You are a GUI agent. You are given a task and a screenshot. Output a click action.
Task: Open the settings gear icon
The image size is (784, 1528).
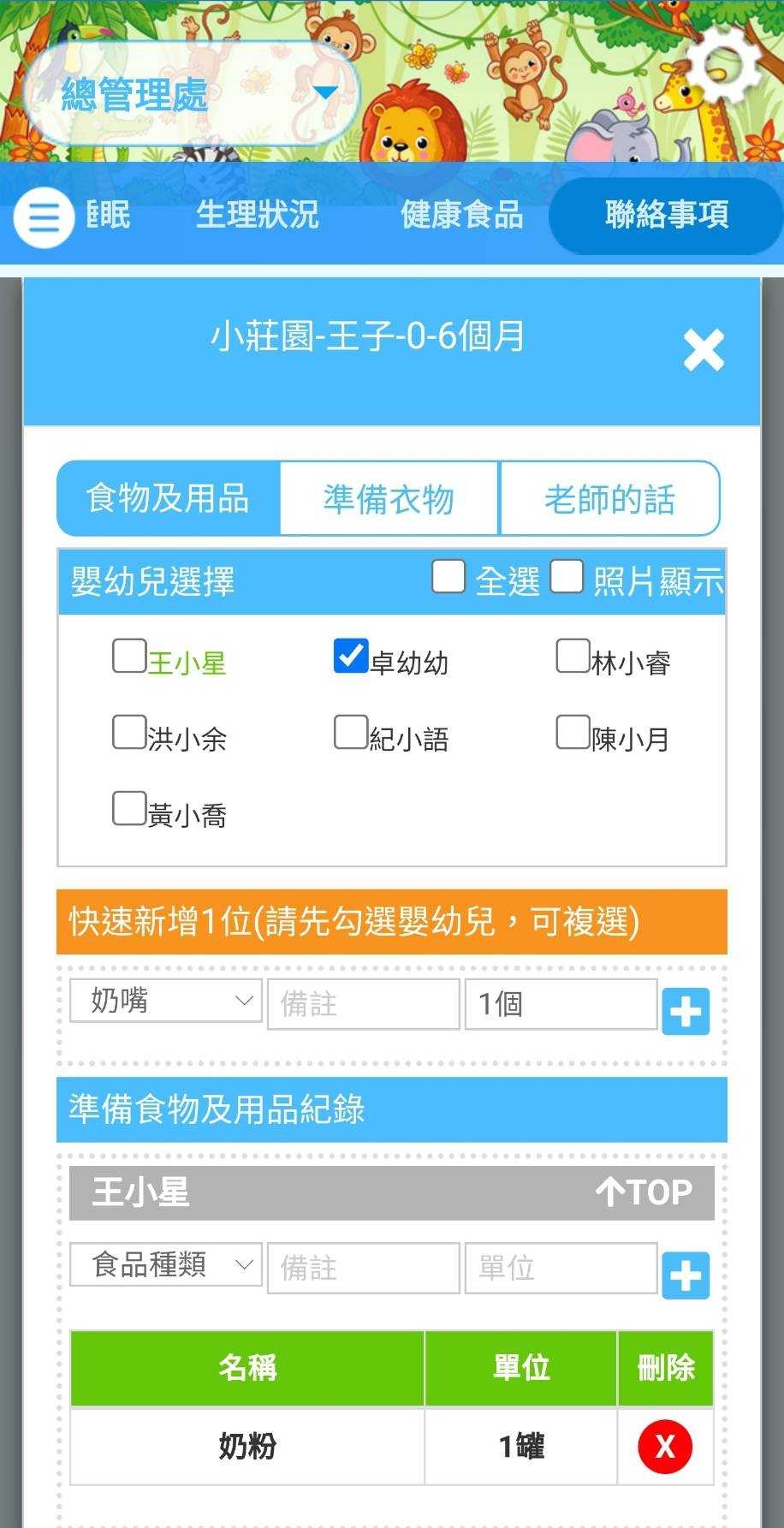pos(724,64)
